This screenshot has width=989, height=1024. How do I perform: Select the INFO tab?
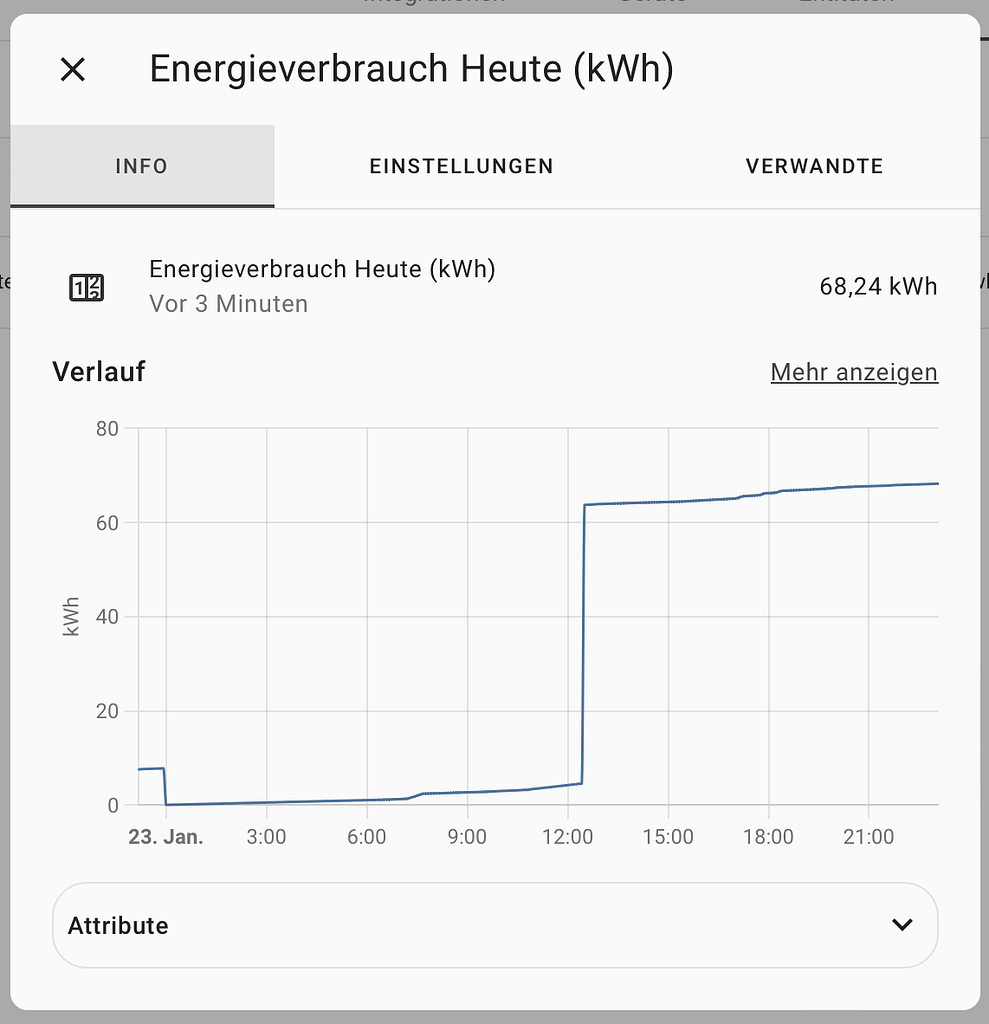pyautogui.click(x=141, y=166)
